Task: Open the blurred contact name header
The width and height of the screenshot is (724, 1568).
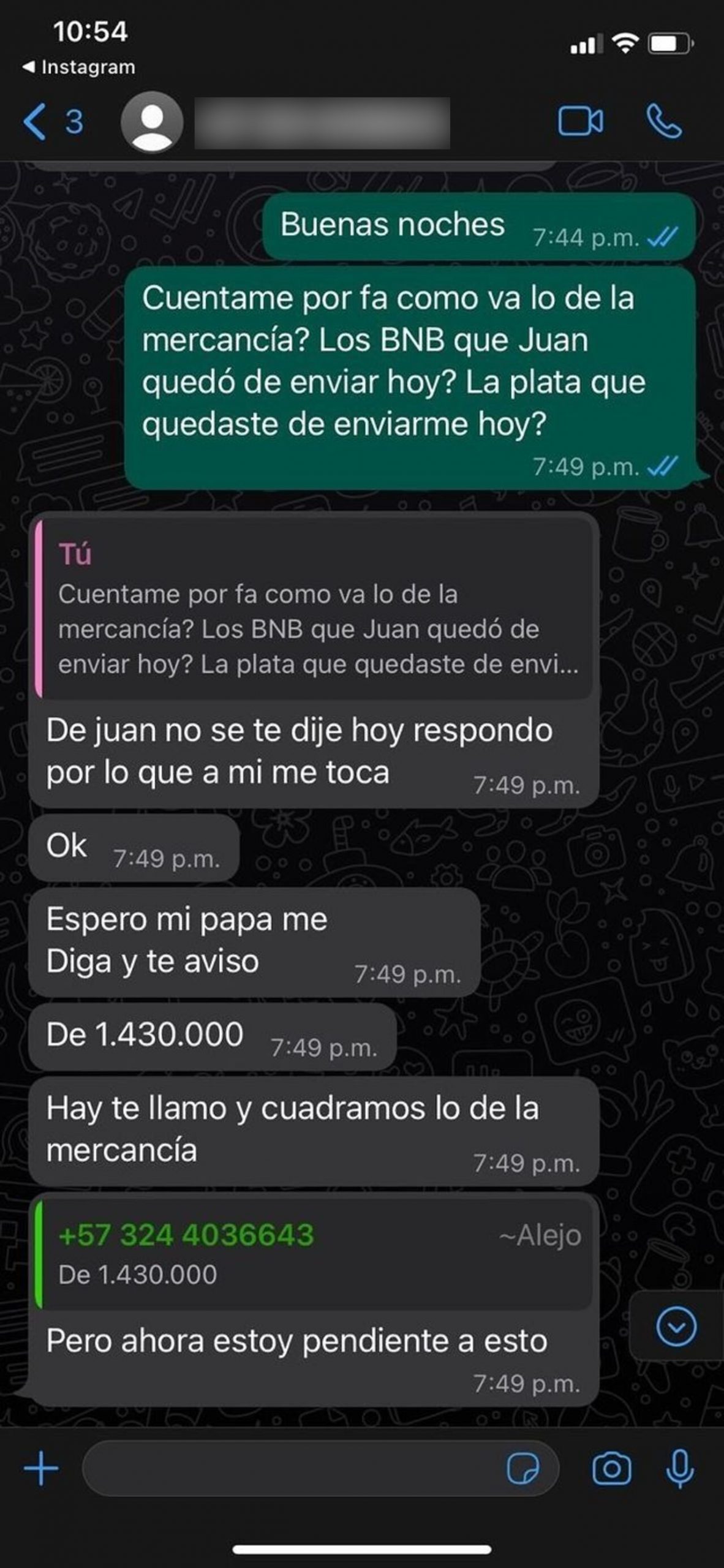Action: click(322, 123)
